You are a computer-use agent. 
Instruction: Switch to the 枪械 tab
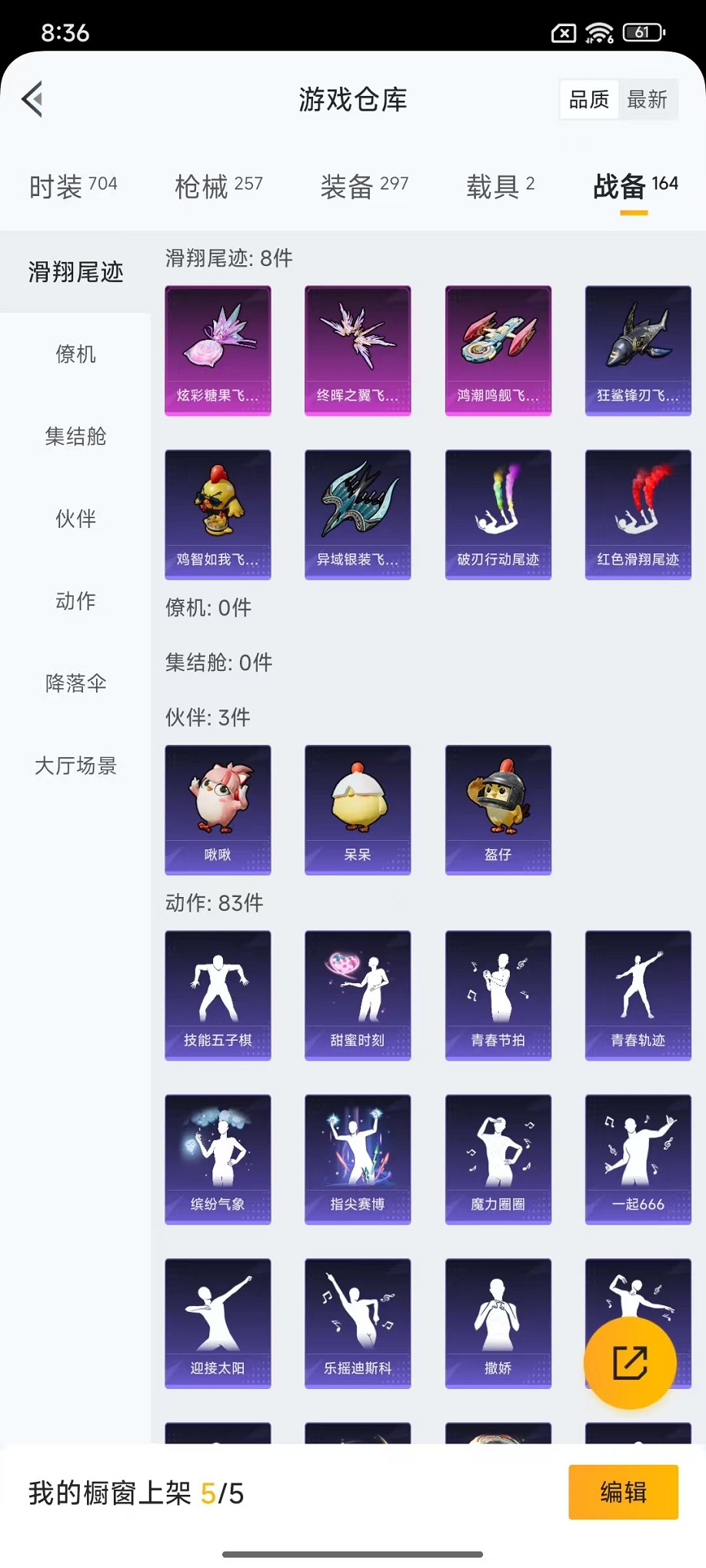coord(218,186)
